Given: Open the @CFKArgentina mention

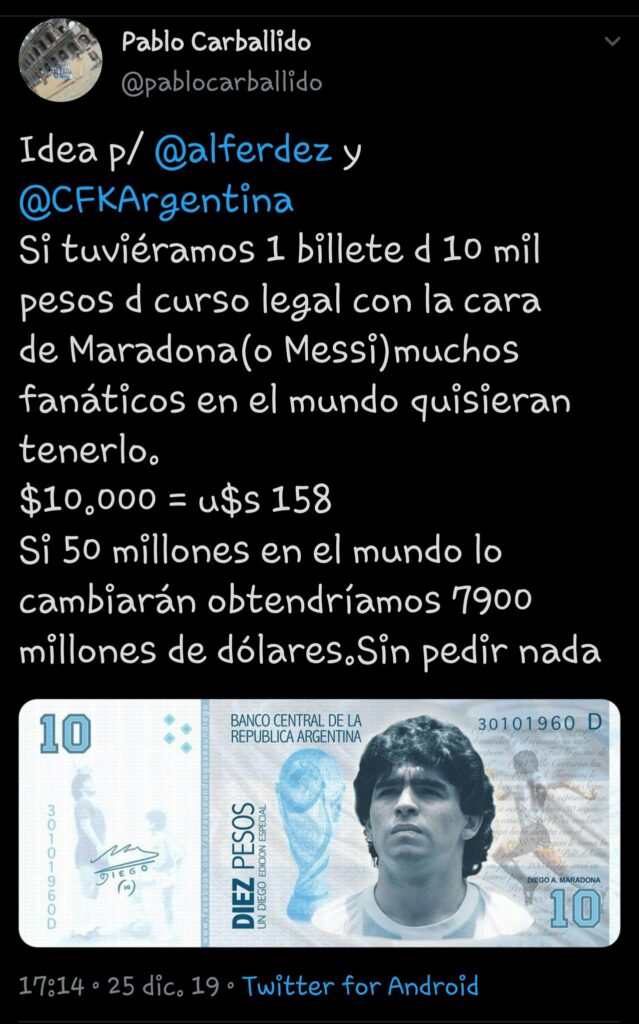Looking at the screenshot, I should click(156, 199).
